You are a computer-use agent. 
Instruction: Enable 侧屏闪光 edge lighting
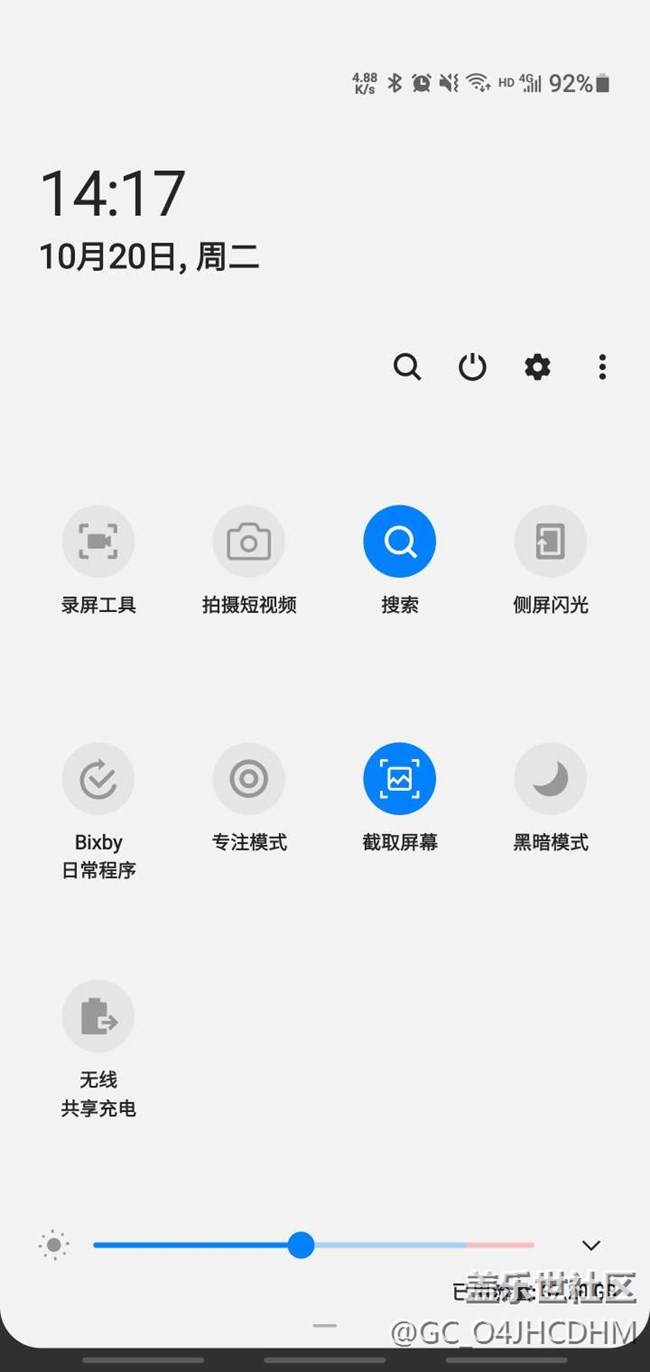(x=550, y=542)
